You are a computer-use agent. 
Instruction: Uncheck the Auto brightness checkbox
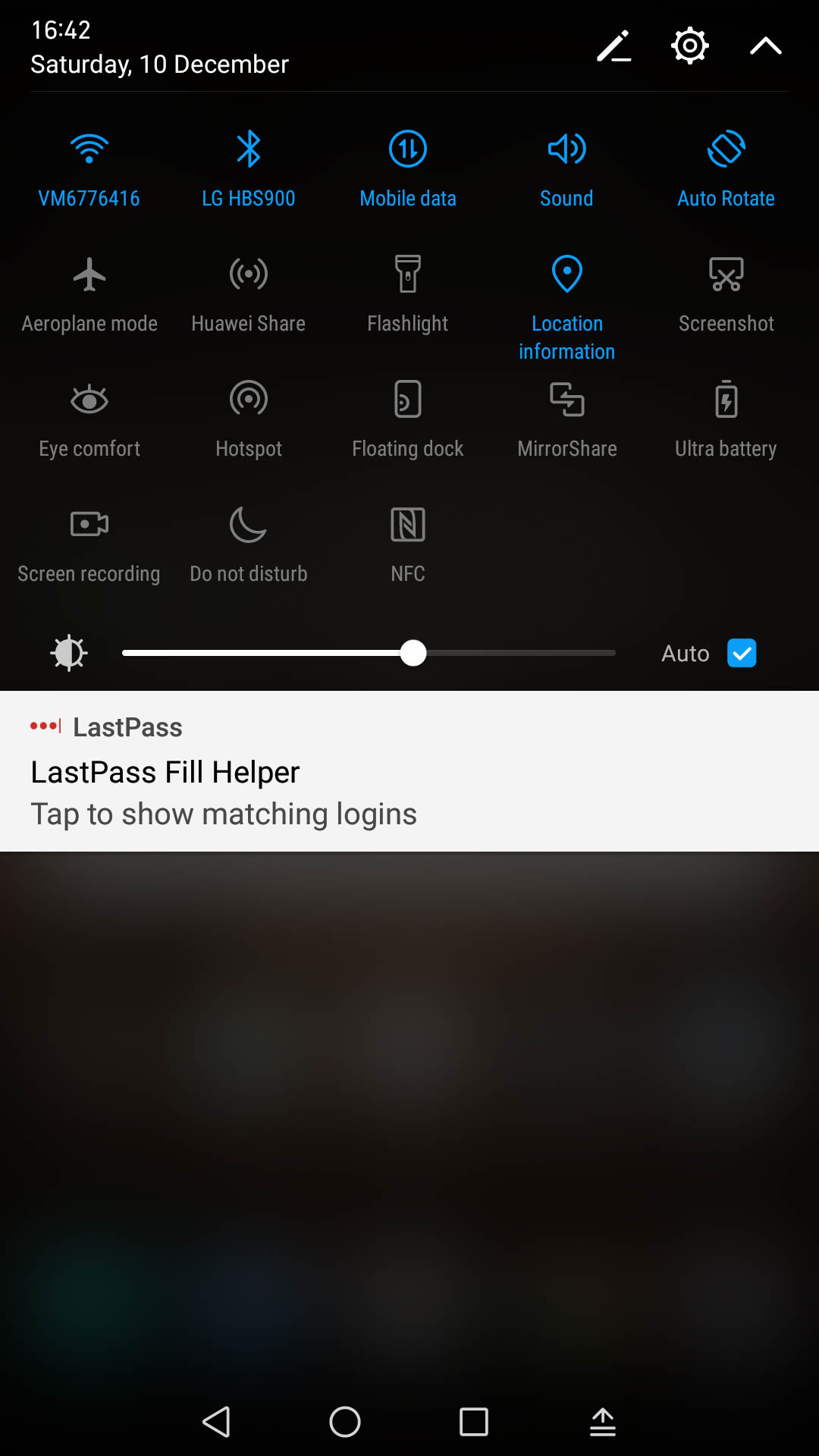[x=741, y=653]
